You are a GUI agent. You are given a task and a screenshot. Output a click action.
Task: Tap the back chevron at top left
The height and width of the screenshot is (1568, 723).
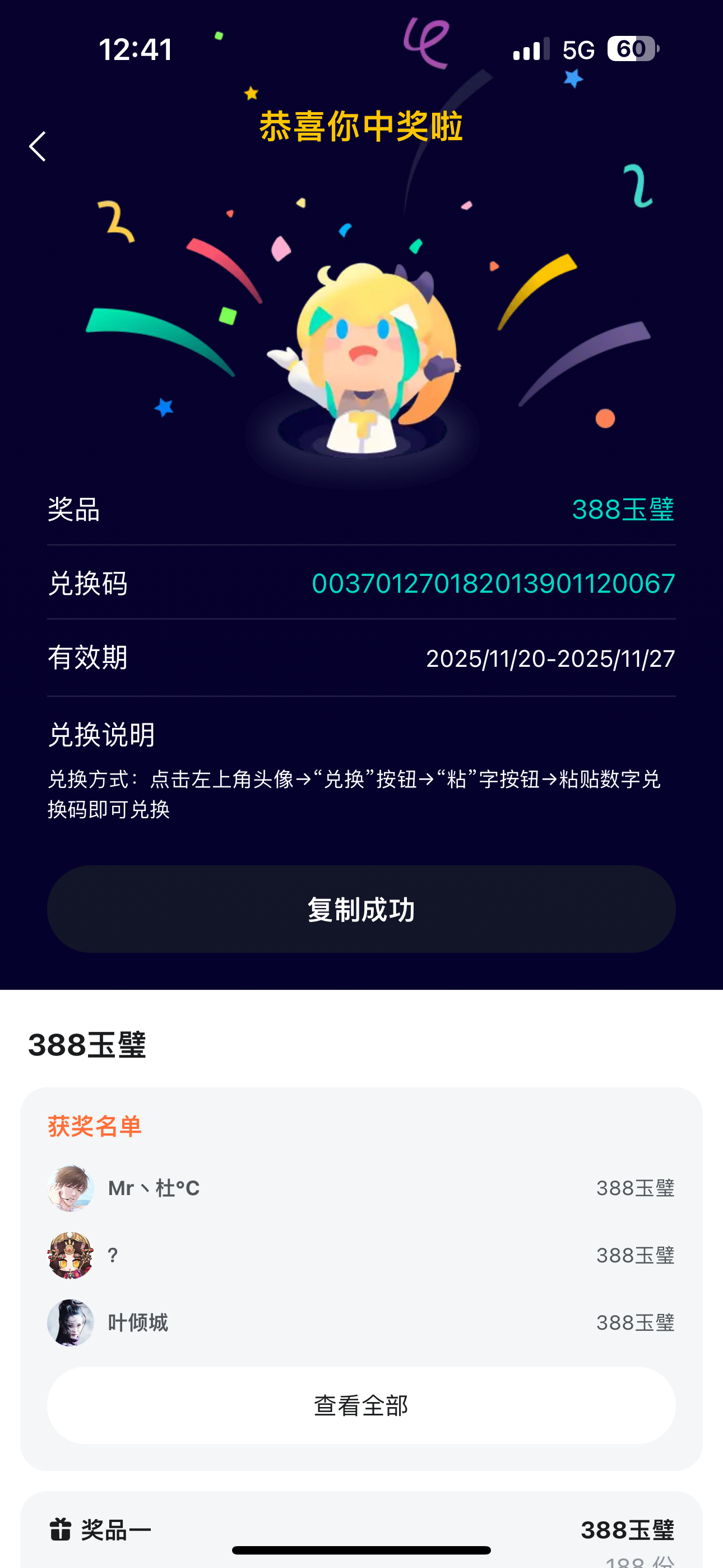[36, 145]
